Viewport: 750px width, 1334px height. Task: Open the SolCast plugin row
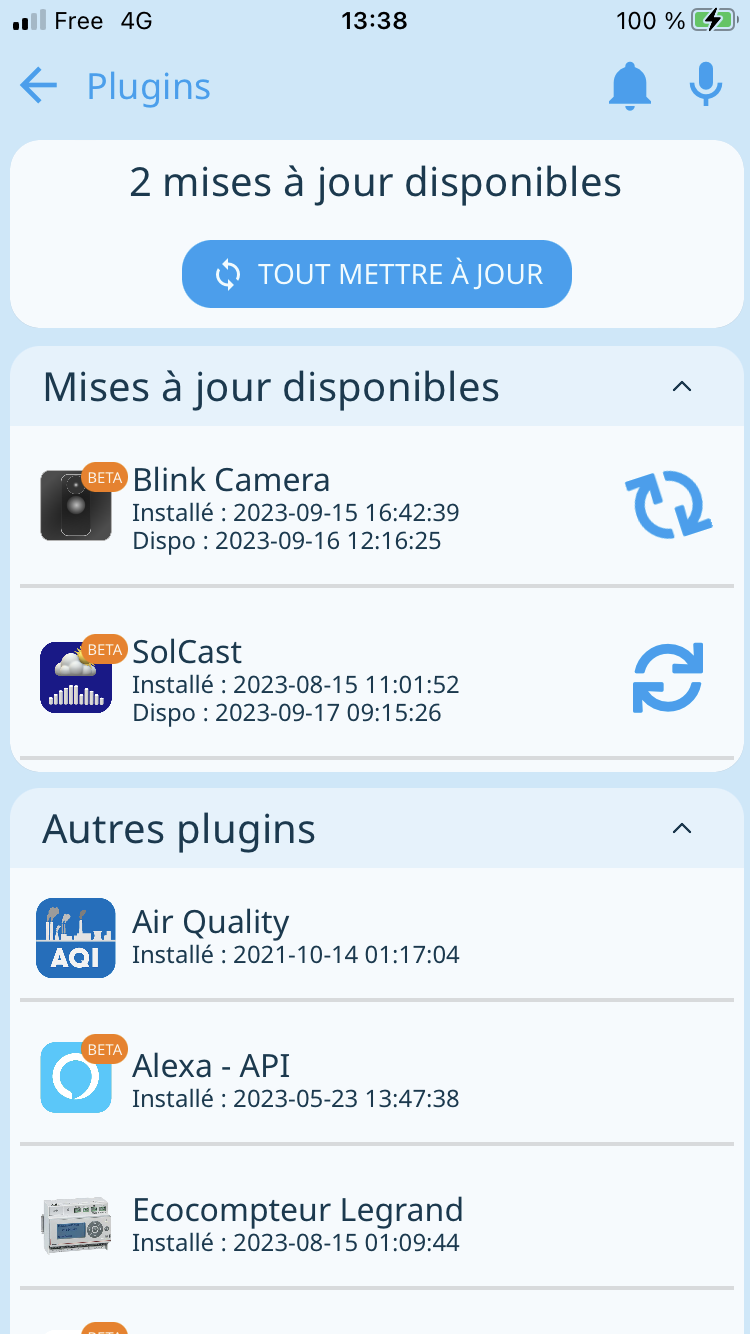(x=300, y=680)
